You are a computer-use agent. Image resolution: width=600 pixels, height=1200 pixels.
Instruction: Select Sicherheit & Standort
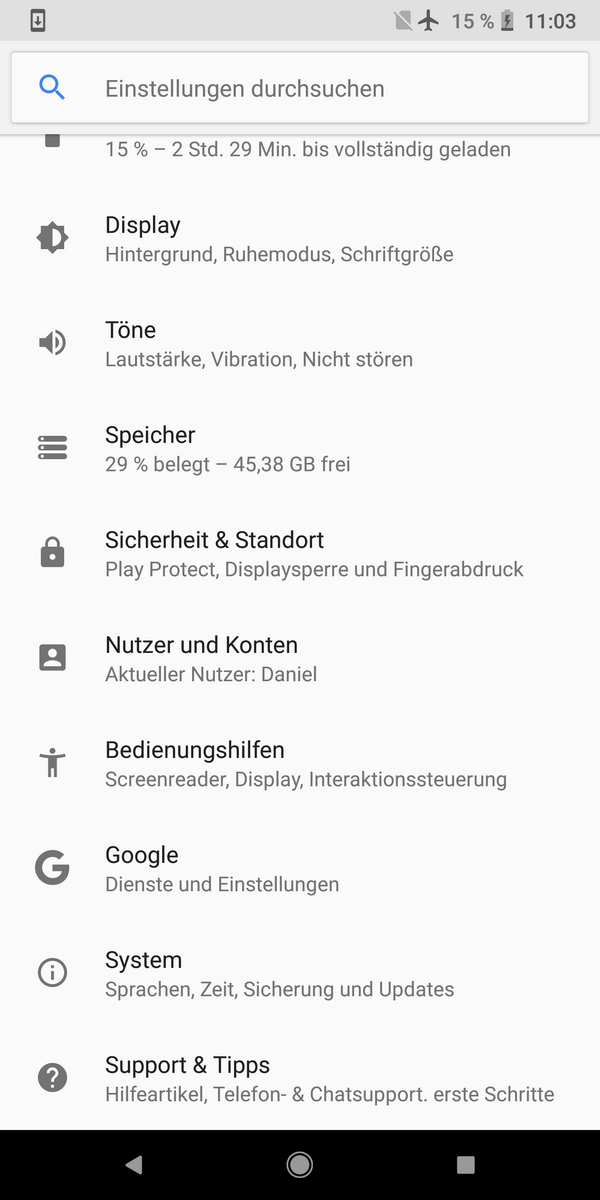coord(300,553)
